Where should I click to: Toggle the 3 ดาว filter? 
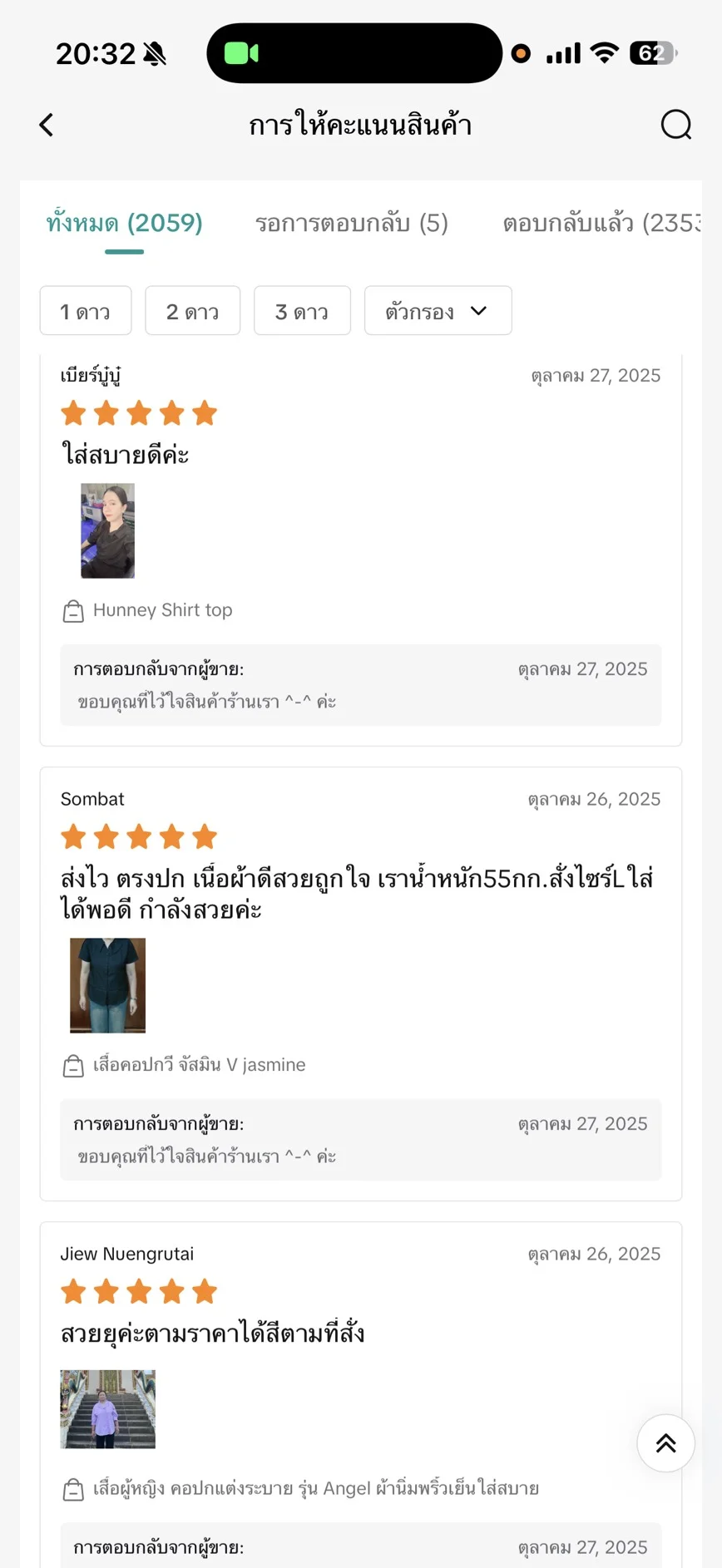point(302,310)
